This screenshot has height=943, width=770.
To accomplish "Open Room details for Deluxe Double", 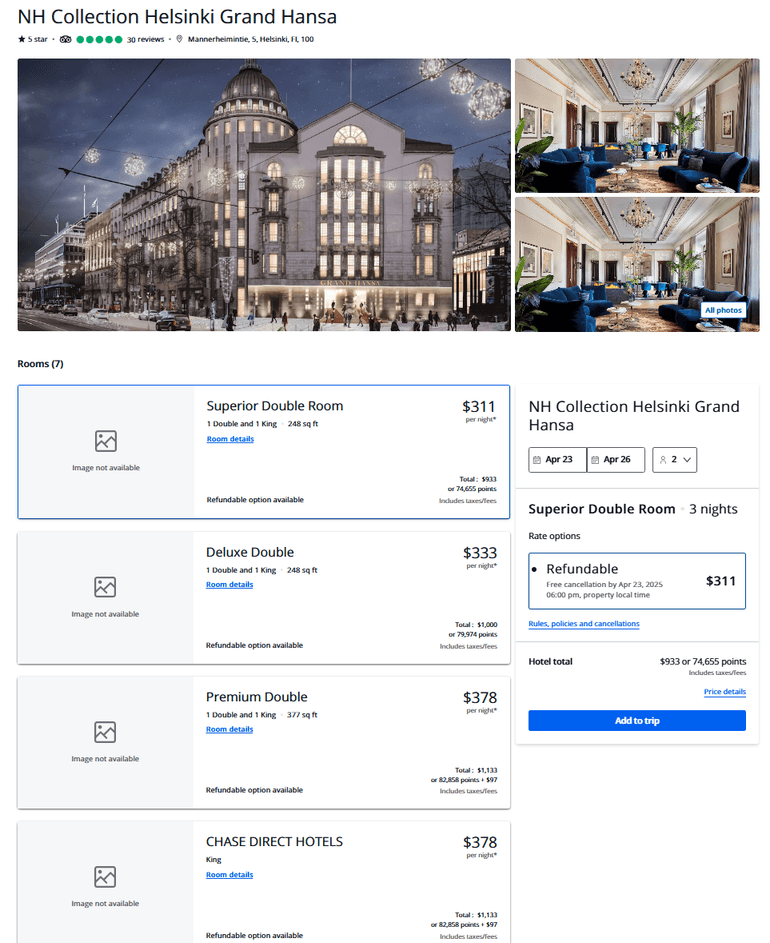I will pos(230,585).
